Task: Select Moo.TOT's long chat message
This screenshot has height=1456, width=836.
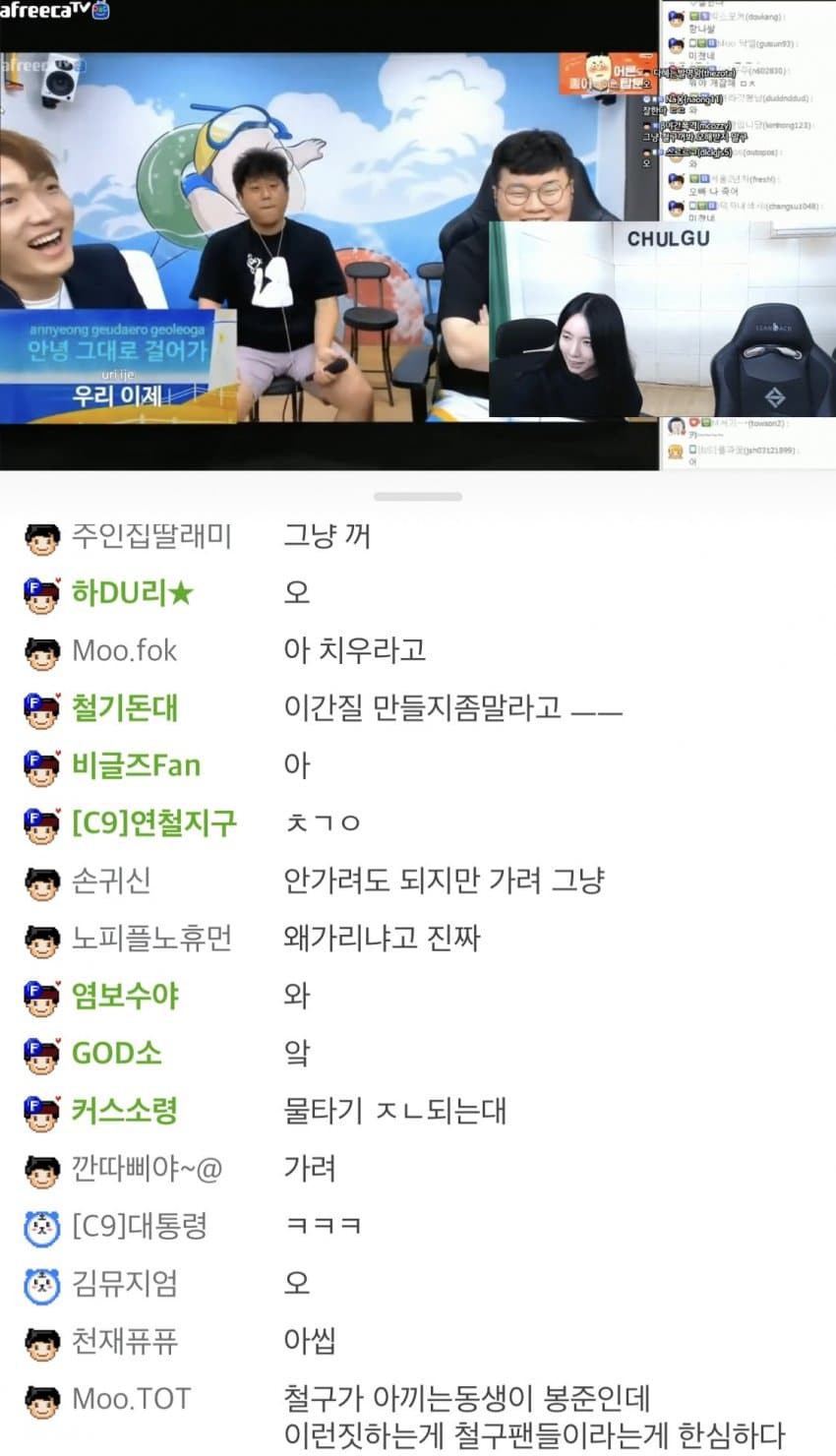Action: [534, 1417]
